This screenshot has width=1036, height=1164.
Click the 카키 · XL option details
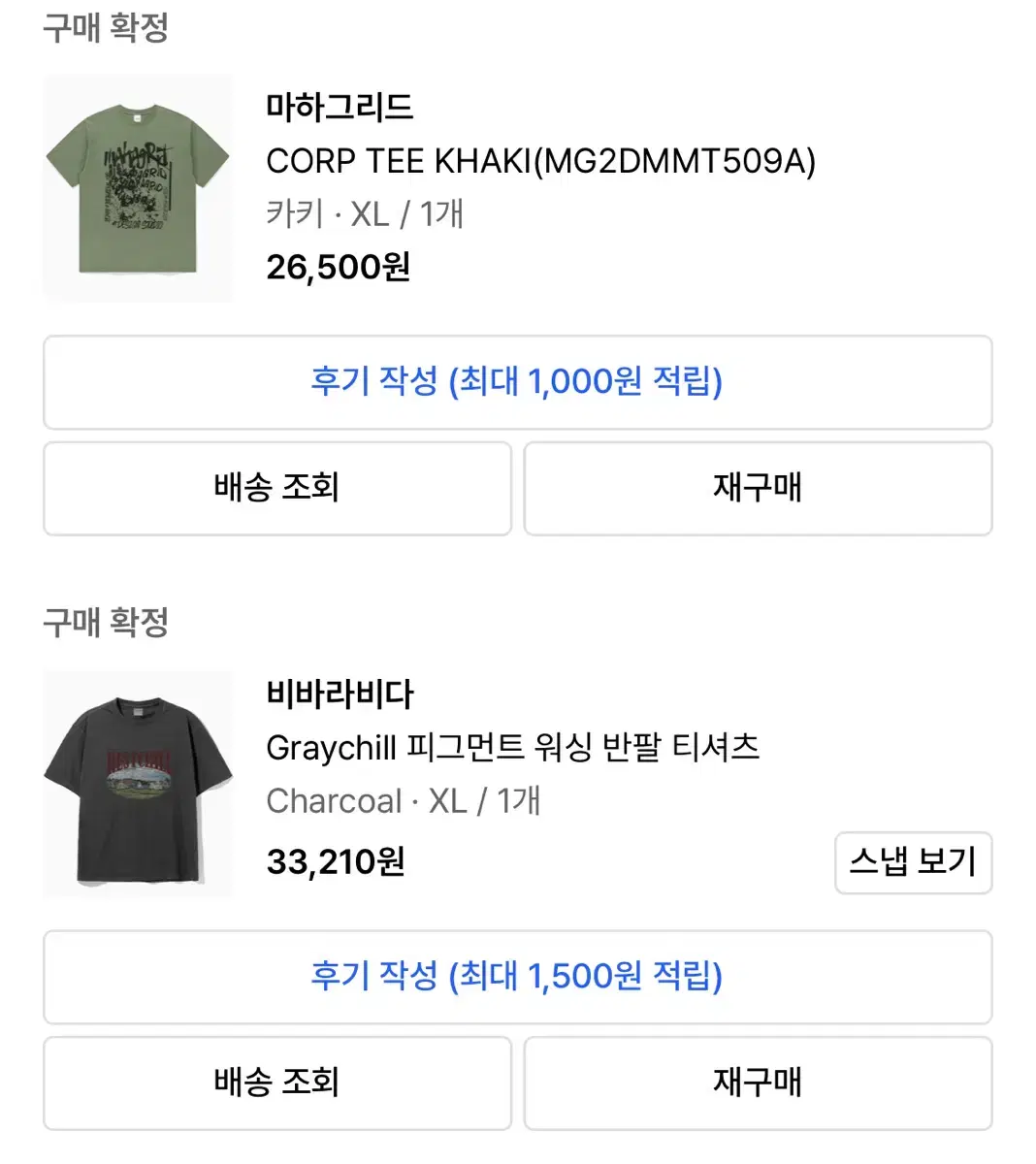click(x=365, y=214)
